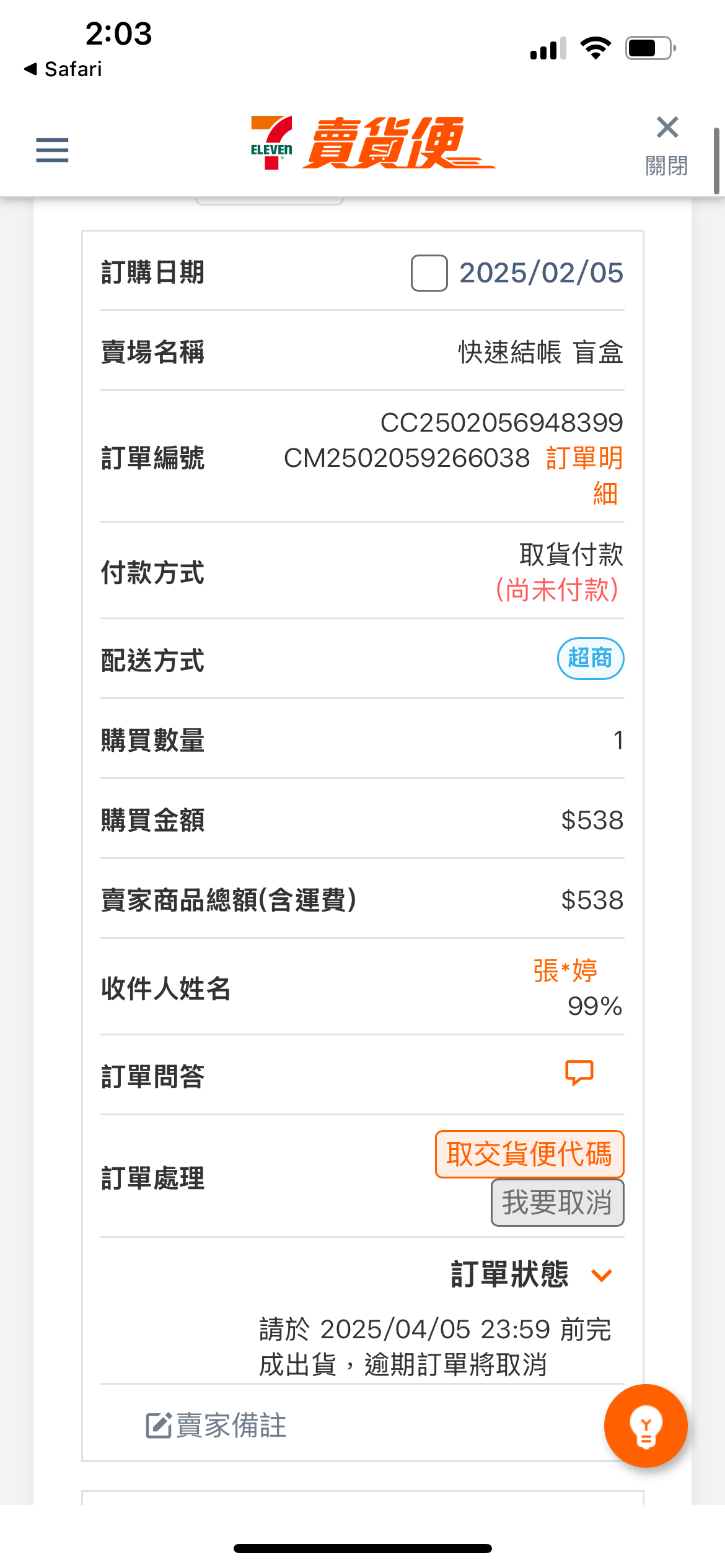Tap the 取交貨便代碼 button
The height and width of the screenshot is (1568, 725).
[x=530, y=1154]
